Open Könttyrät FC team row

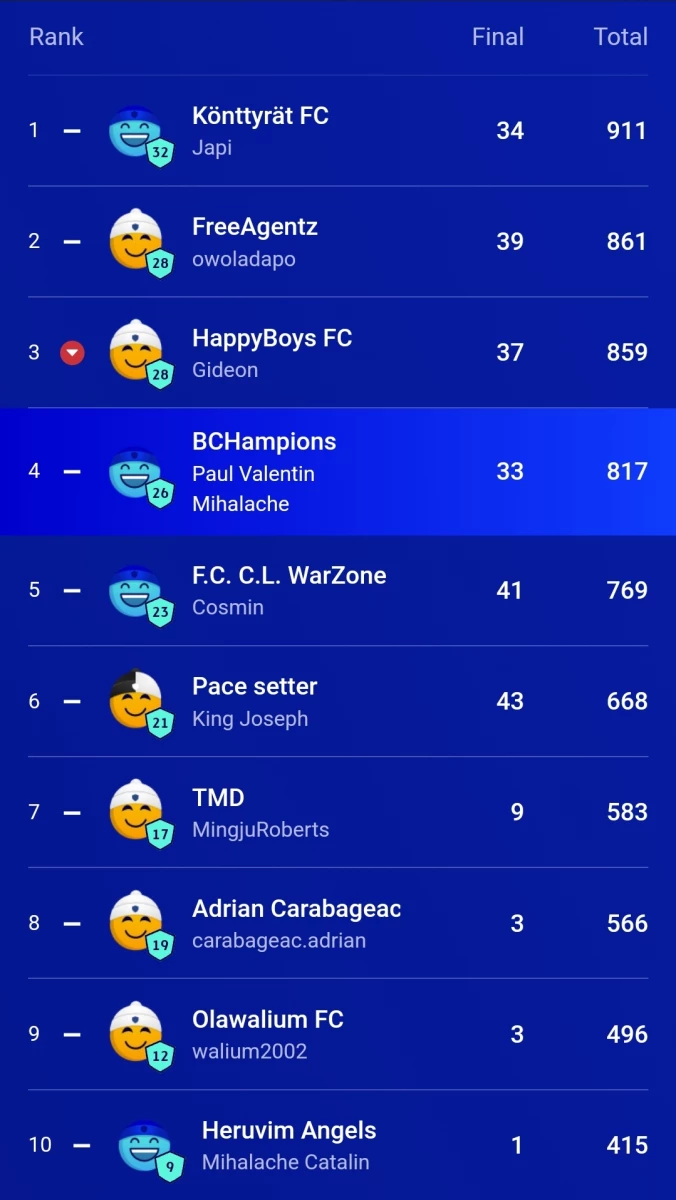tap(338, 131)
